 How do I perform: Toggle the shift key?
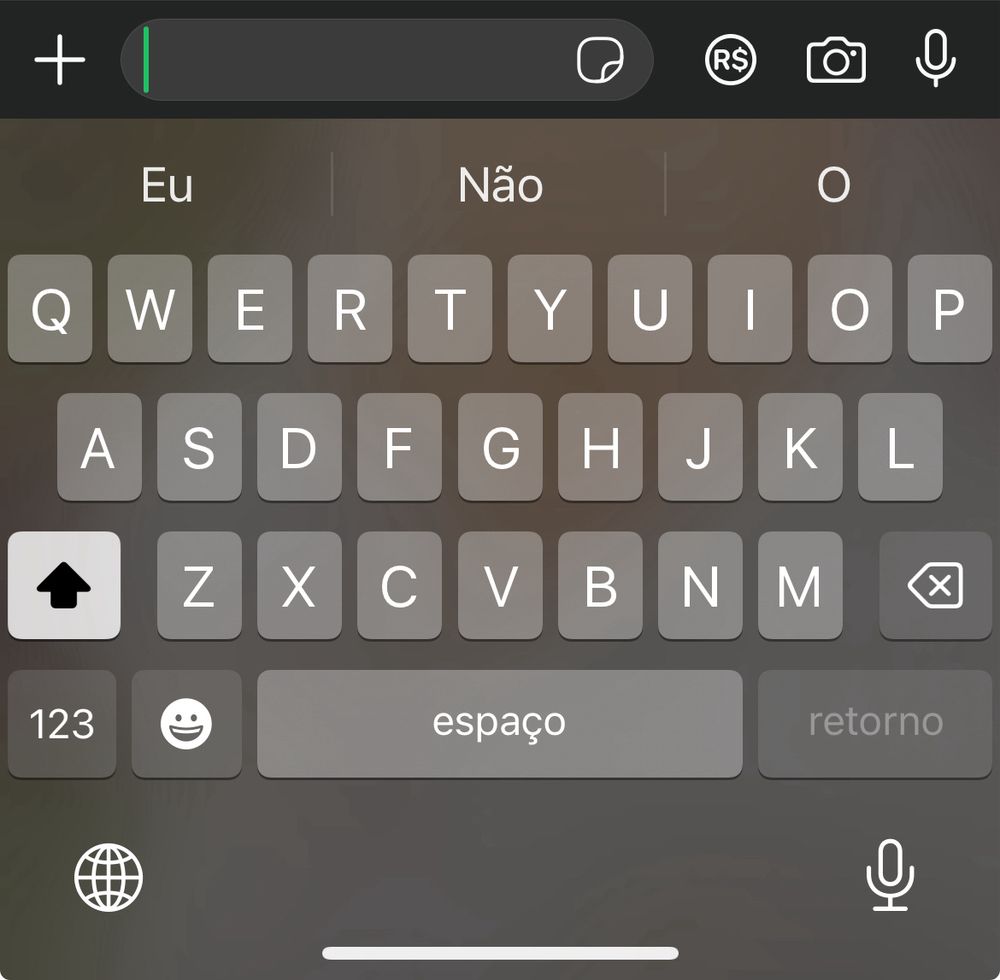[64, 586]
